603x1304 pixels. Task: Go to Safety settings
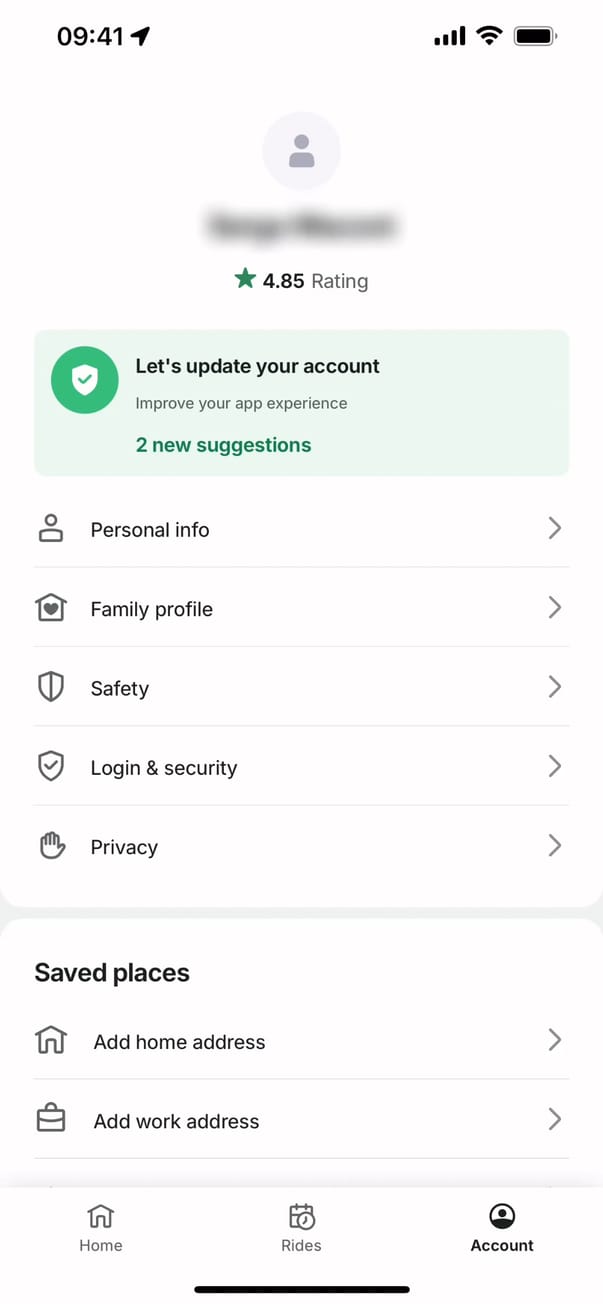300,688
